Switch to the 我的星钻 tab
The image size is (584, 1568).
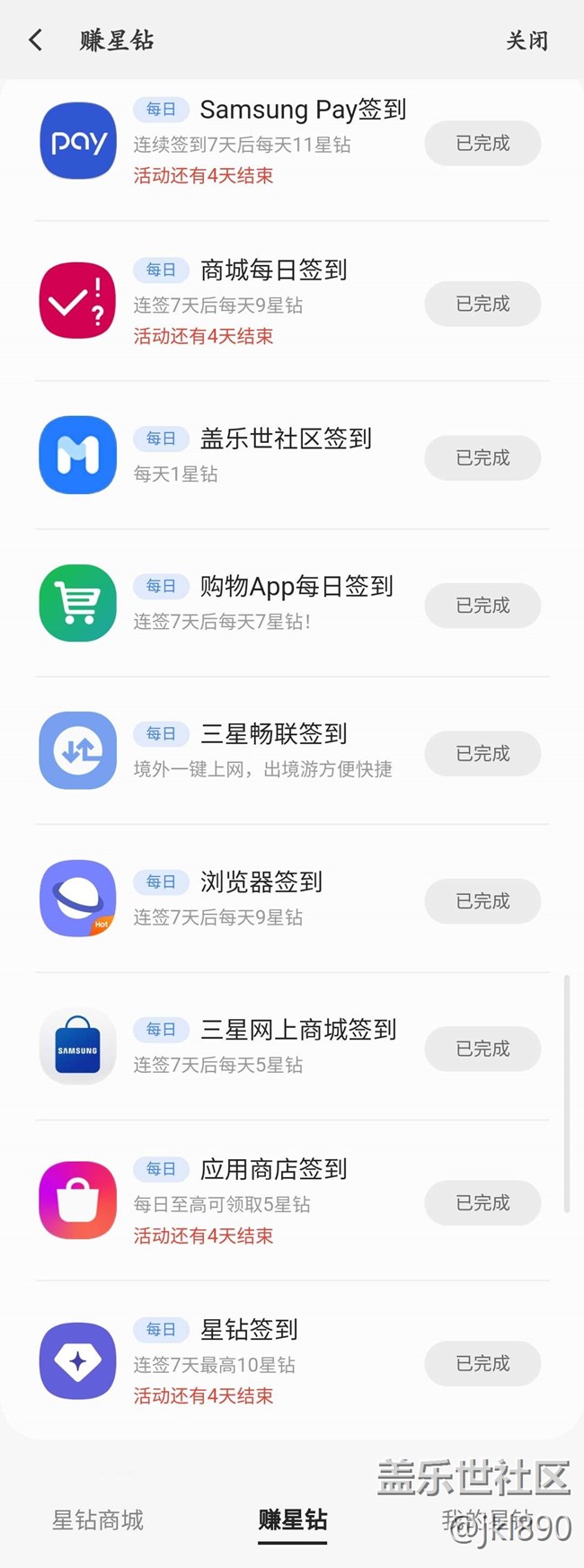coord(487,1520)
